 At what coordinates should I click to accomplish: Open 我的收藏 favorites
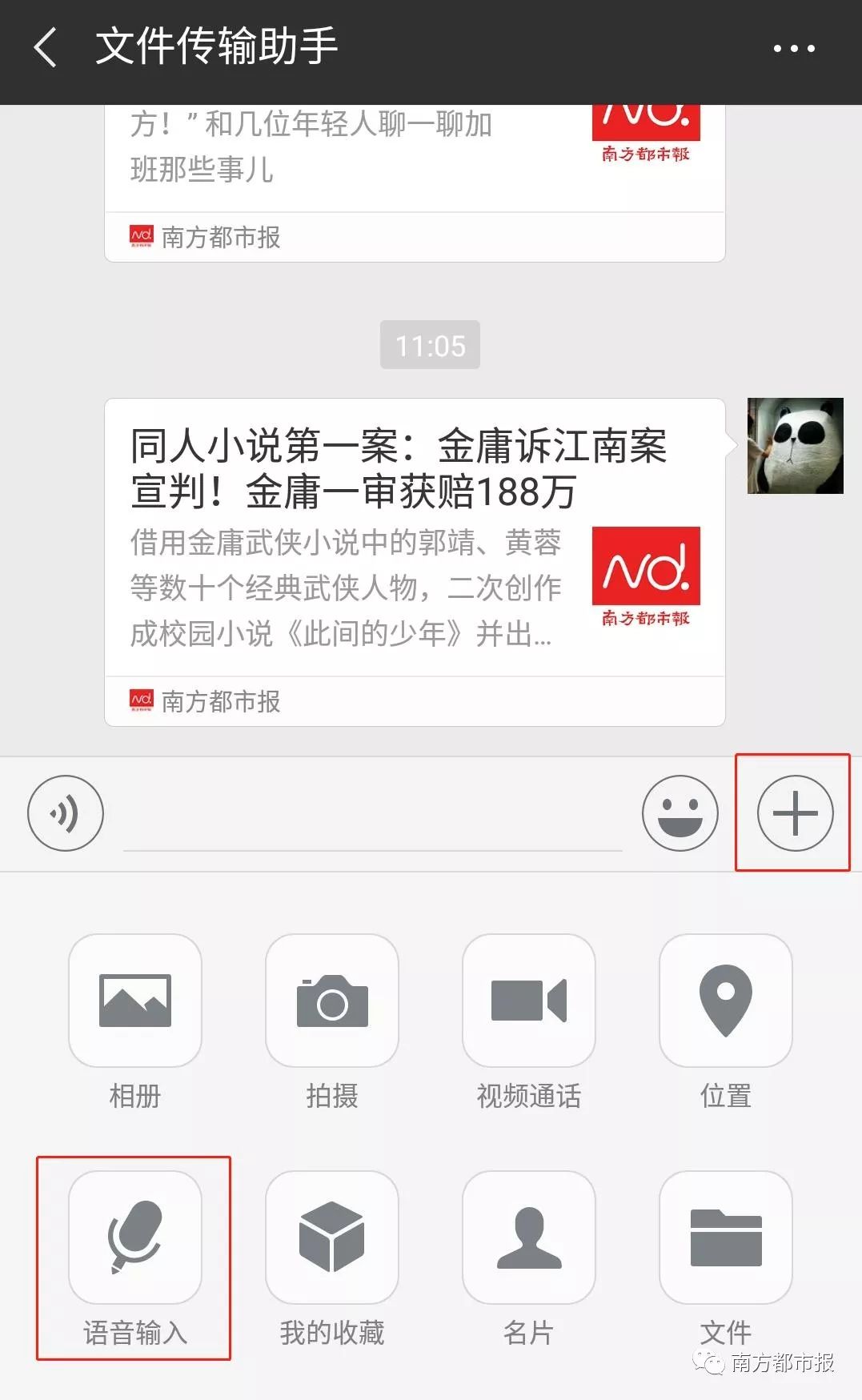[332, 1238]
